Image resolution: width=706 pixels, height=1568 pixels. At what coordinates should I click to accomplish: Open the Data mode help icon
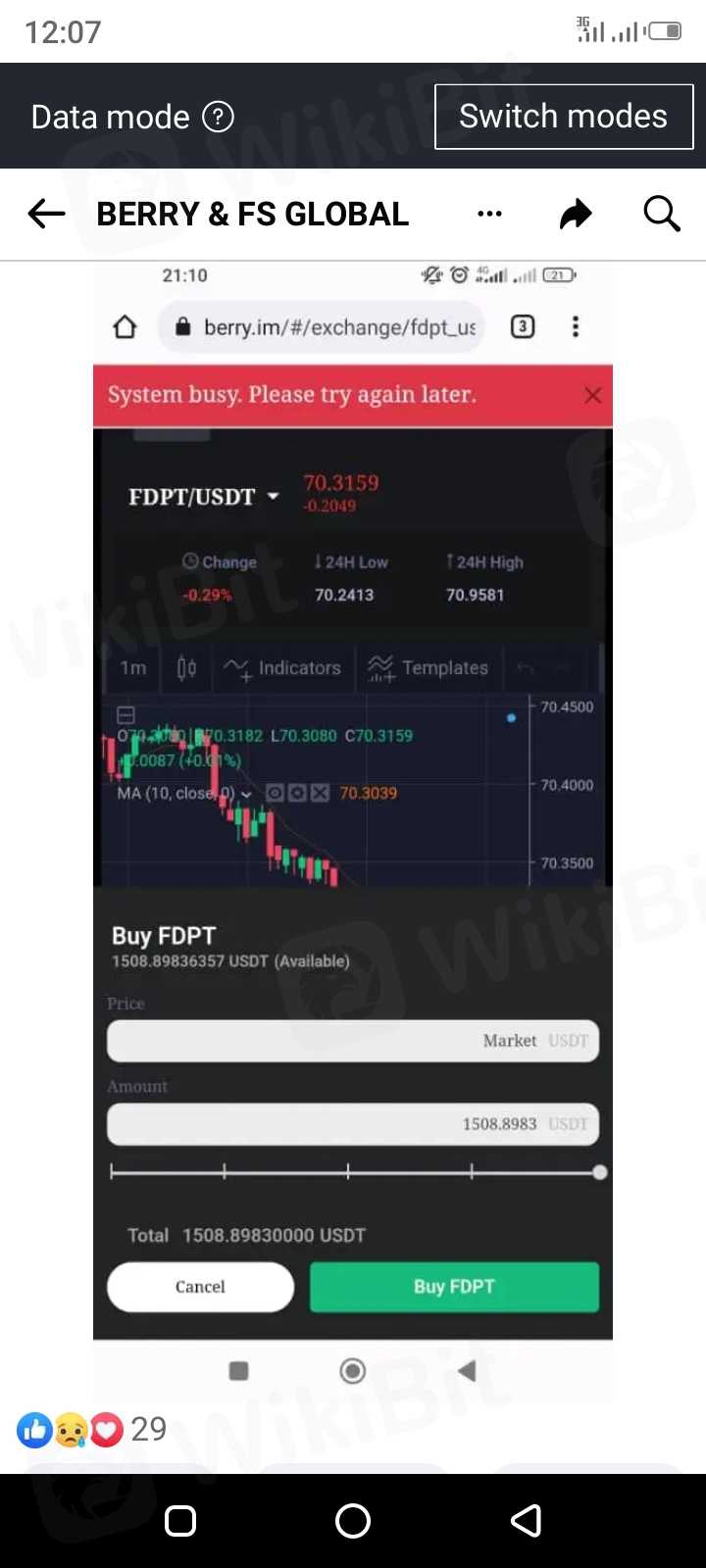pos(218,118)
